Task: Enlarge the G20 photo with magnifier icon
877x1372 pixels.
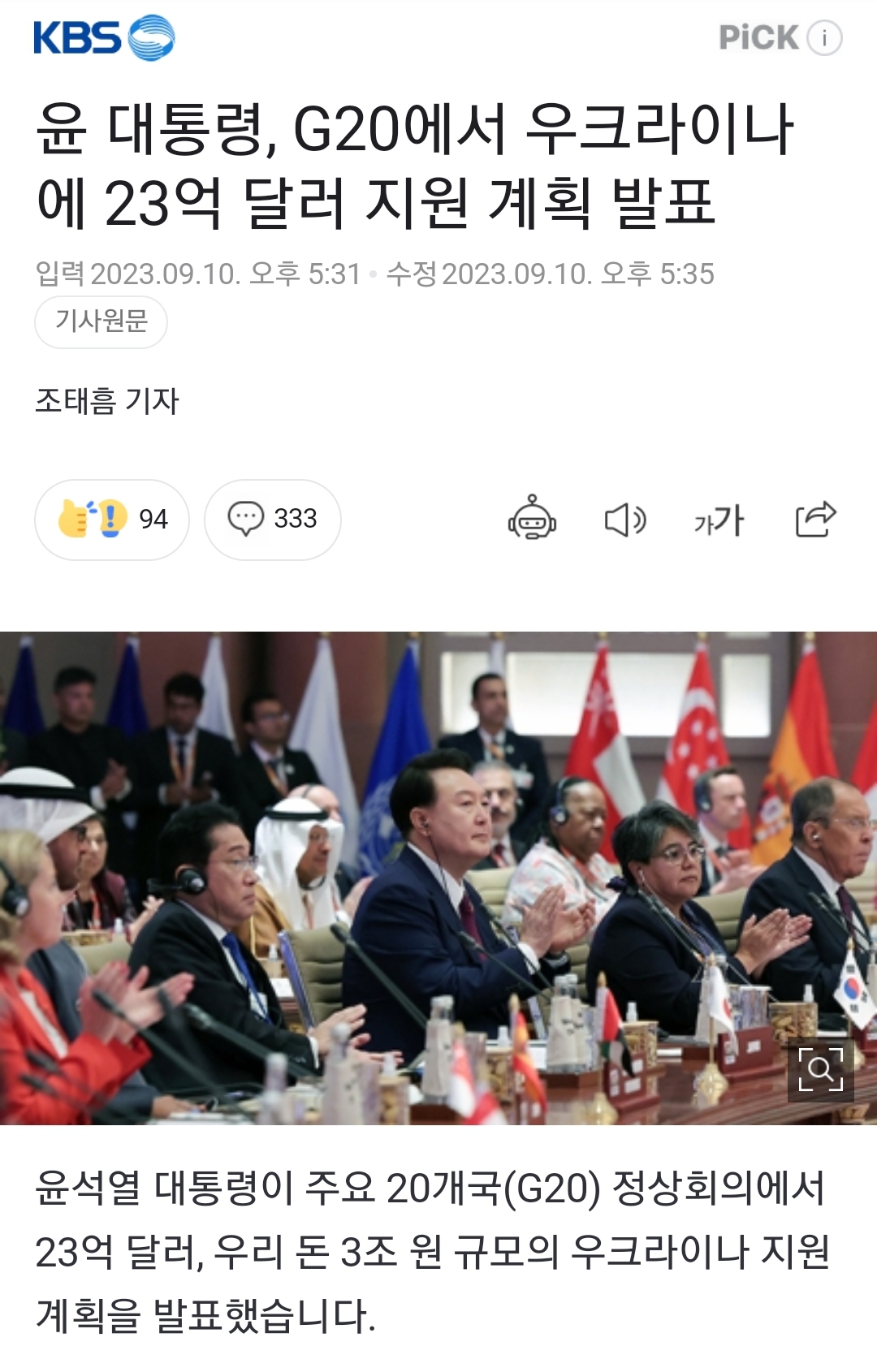Action: [x=820, y=1068]
